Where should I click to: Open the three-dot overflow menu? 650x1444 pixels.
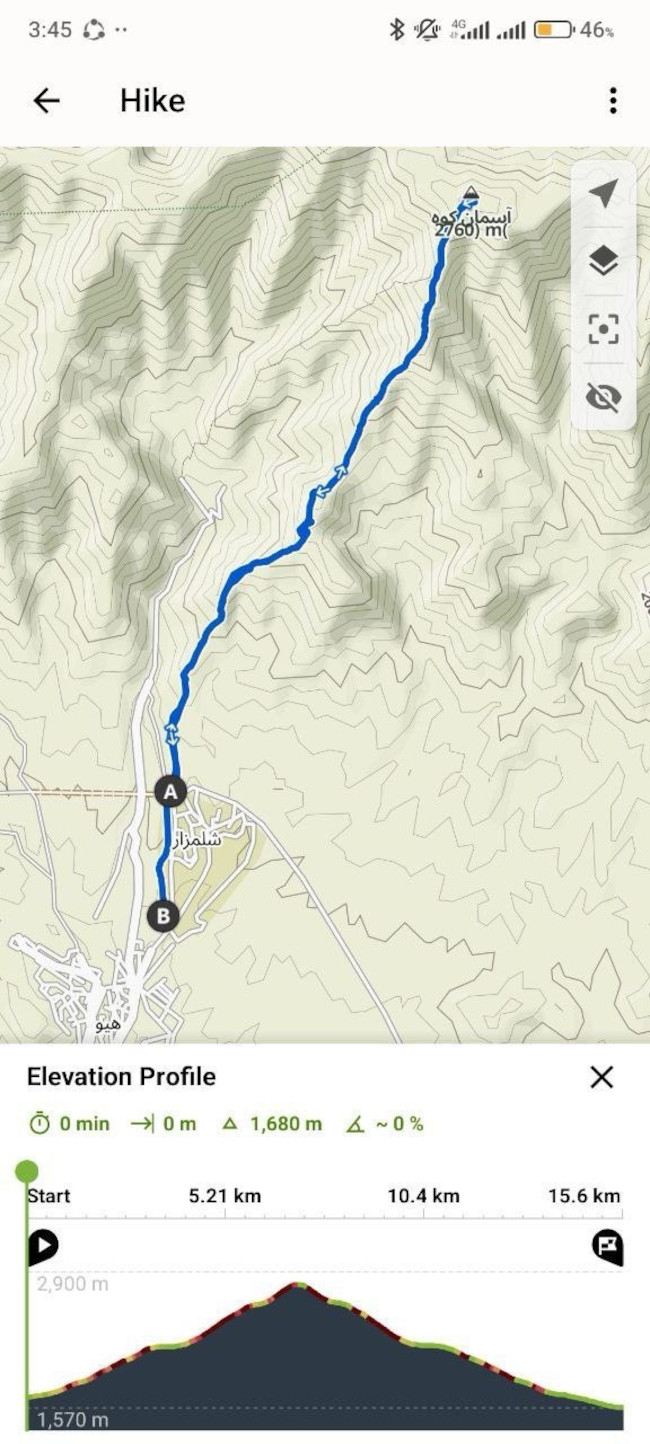(612, 100)
